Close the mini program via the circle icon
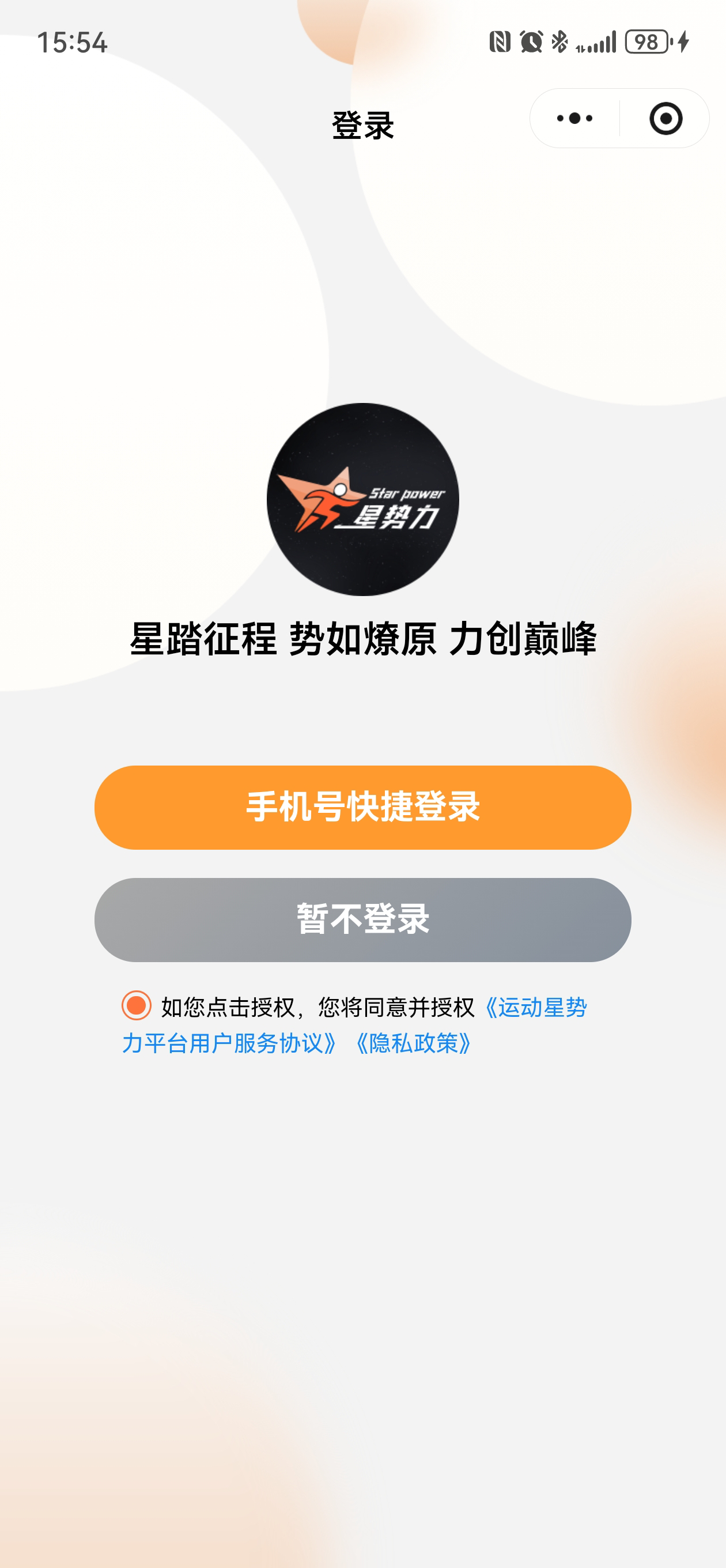Screen dimensions: 726x1568 665,118
